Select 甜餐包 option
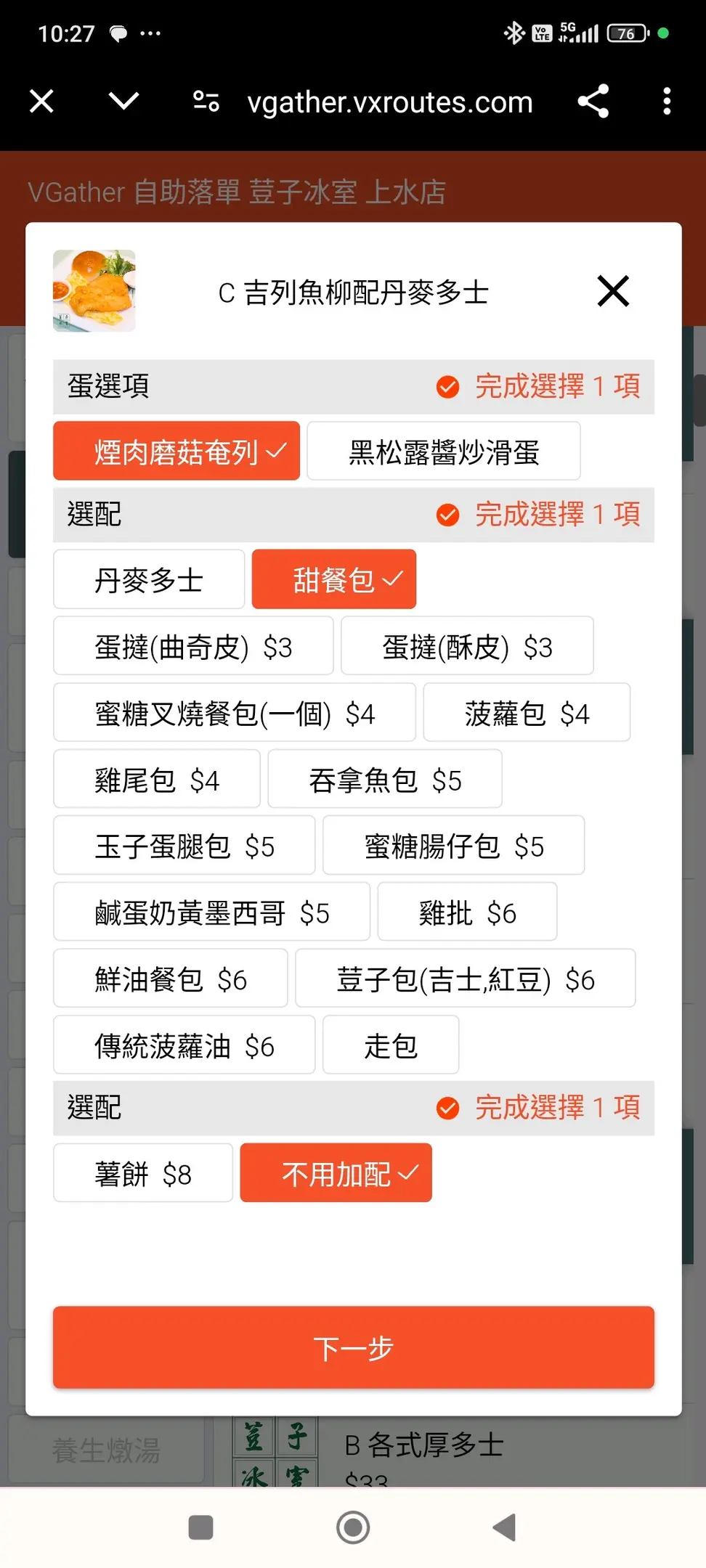 pyautogui.click(x=334, y=580)
